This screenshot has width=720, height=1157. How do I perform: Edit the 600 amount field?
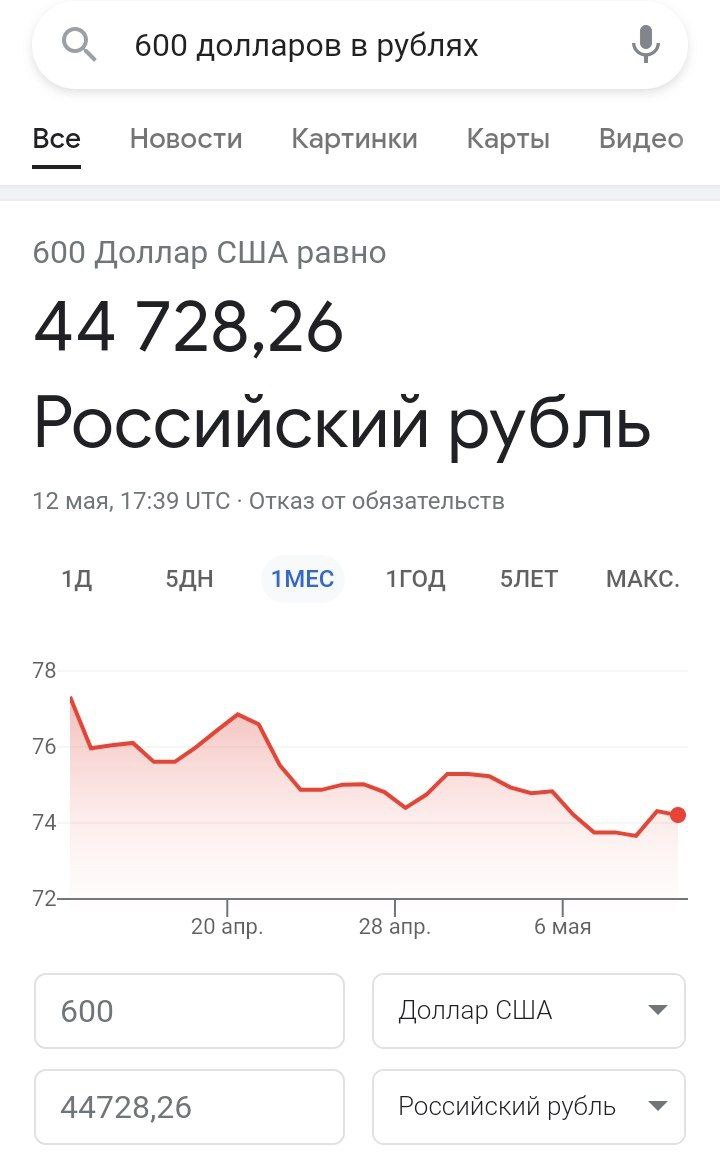pos(189,1011)
